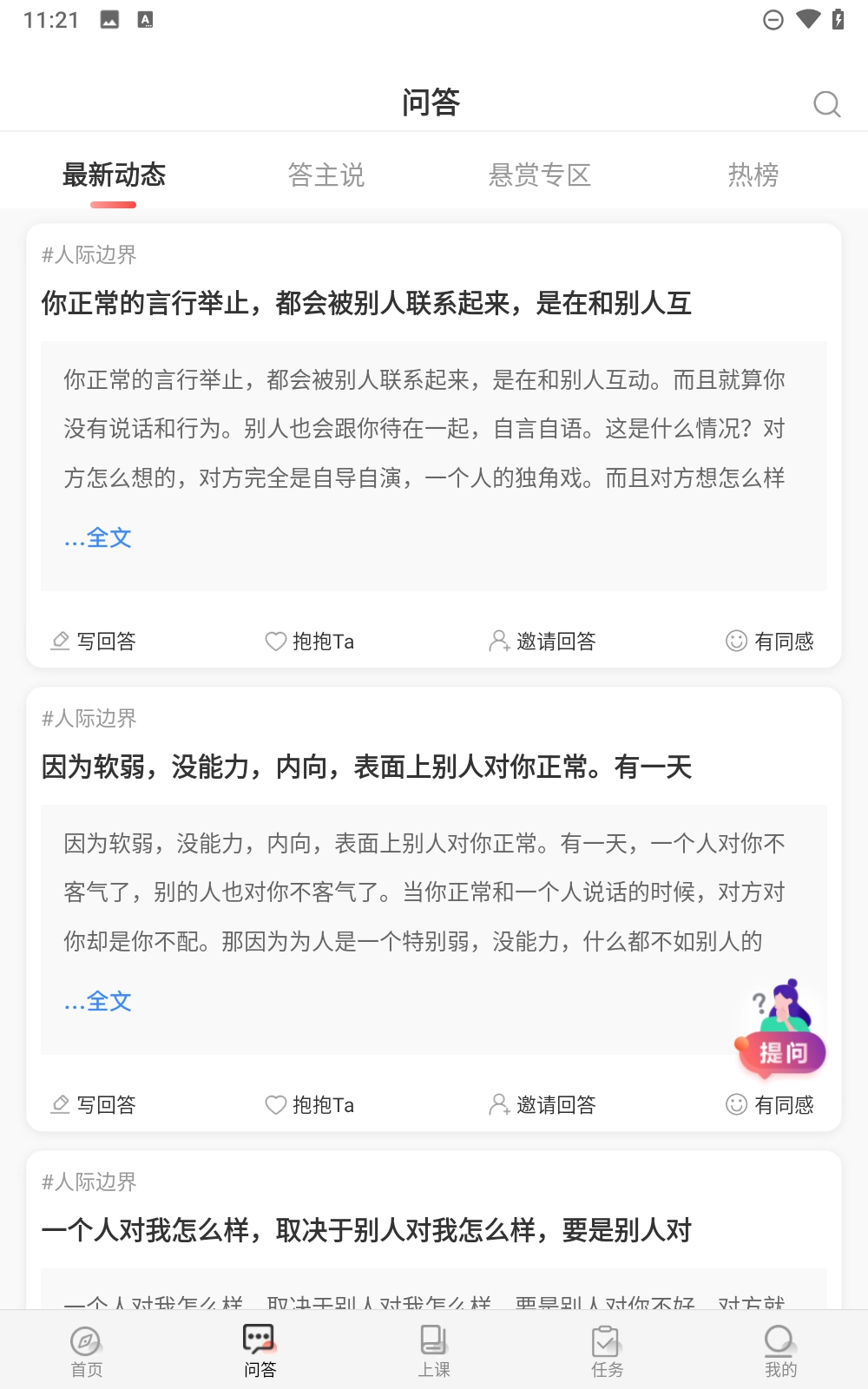This screenshot has height=1389, width=868.
Task: Expand 全文 in the first question
Action: coord(98,537)
